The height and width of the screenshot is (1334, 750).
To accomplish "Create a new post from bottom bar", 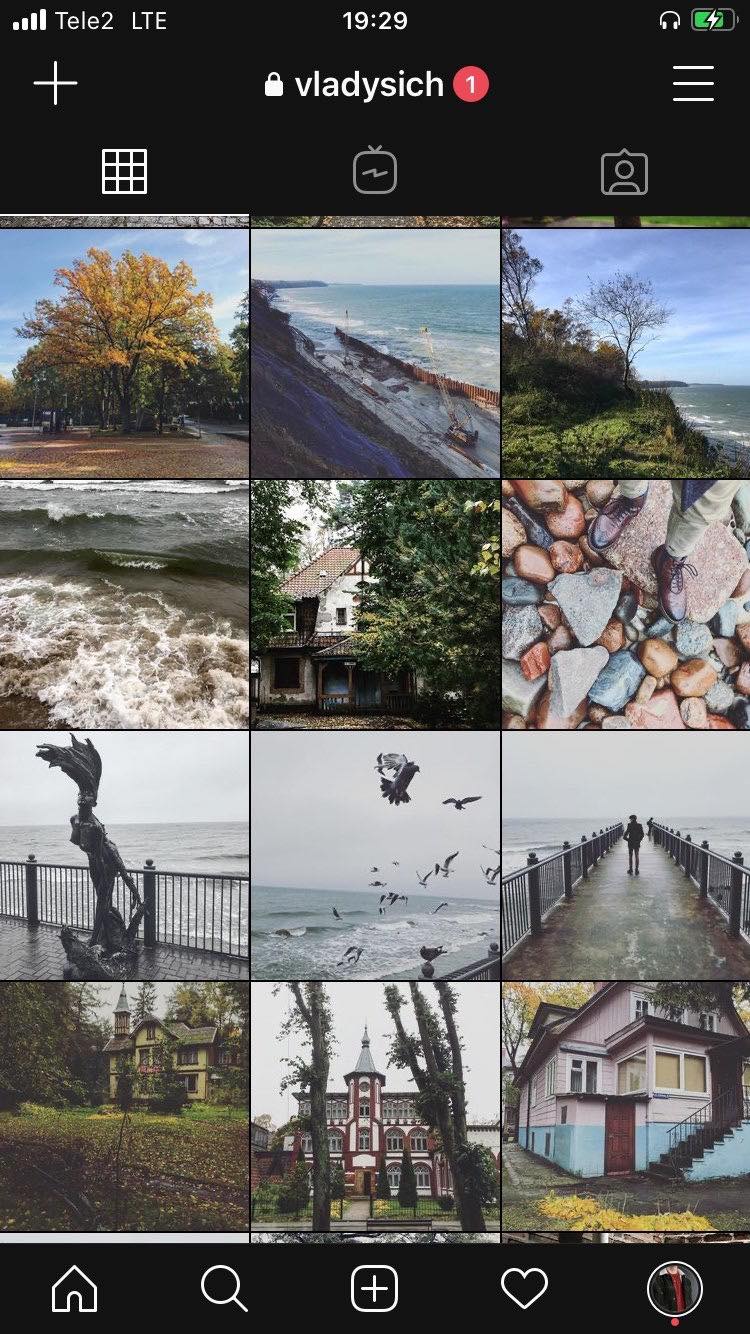I will 375,1289.
